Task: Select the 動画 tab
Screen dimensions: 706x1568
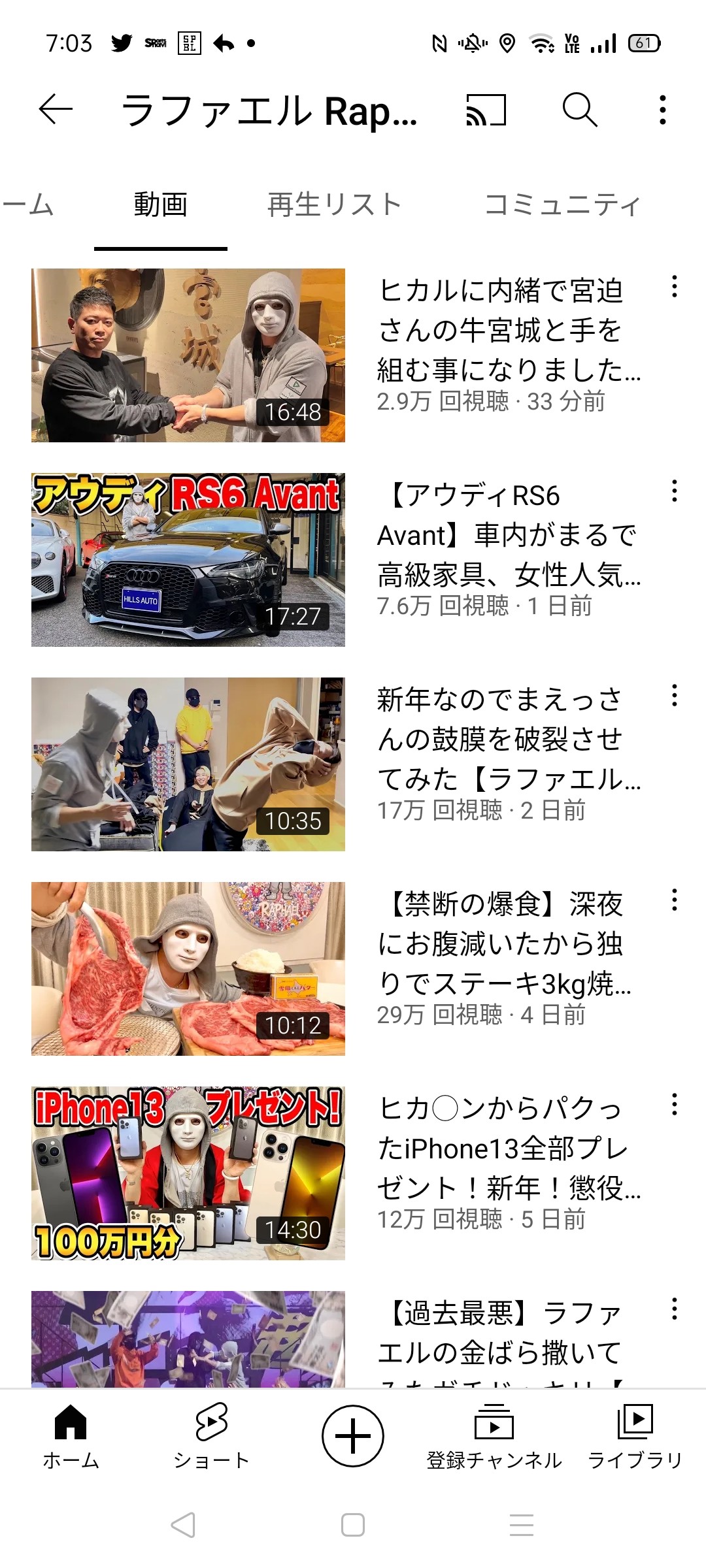Action: pos(161,204)
